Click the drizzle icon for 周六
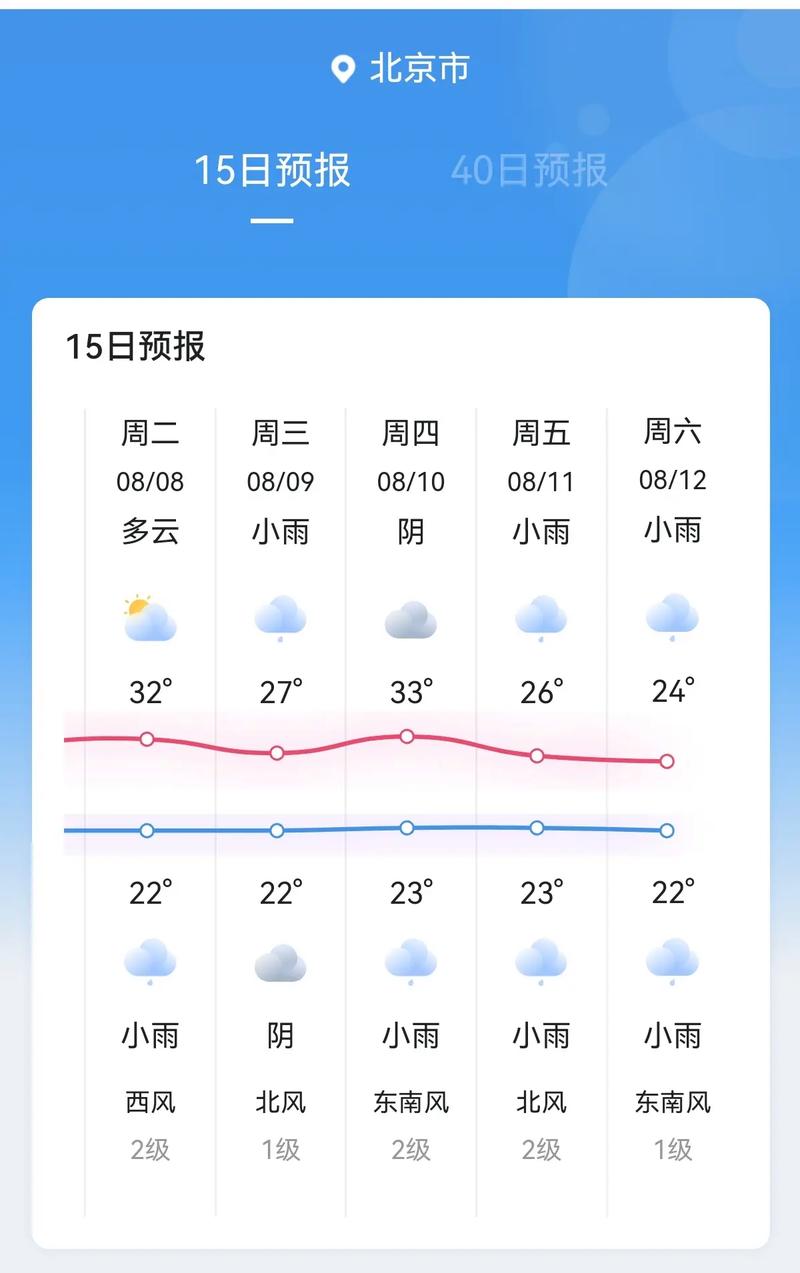This screenshot has width=800, height=1273. pos(672,614)
